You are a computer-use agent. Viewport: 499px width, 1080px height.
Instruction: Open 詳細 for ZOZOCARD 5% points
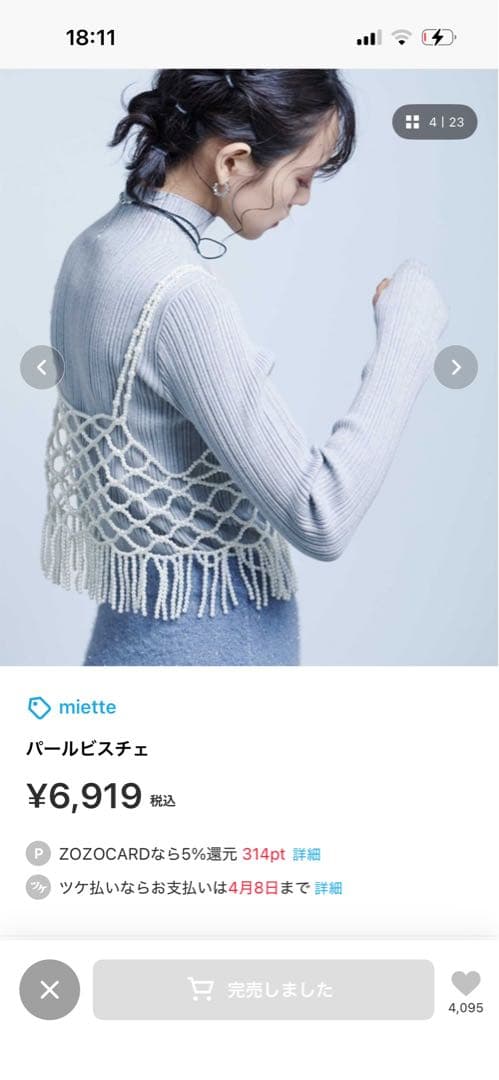(x=307, y=855)
